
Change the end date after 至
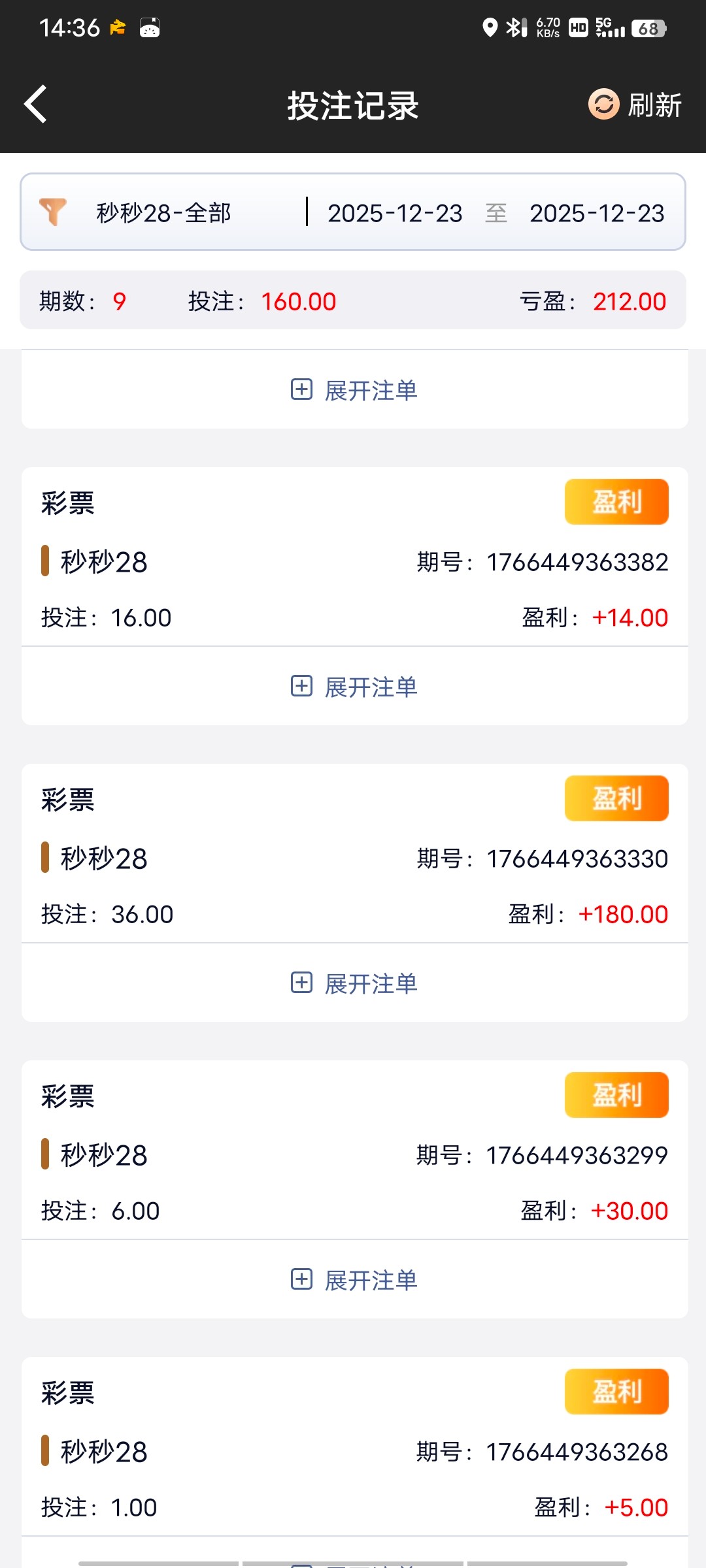(x=597, y=213)
